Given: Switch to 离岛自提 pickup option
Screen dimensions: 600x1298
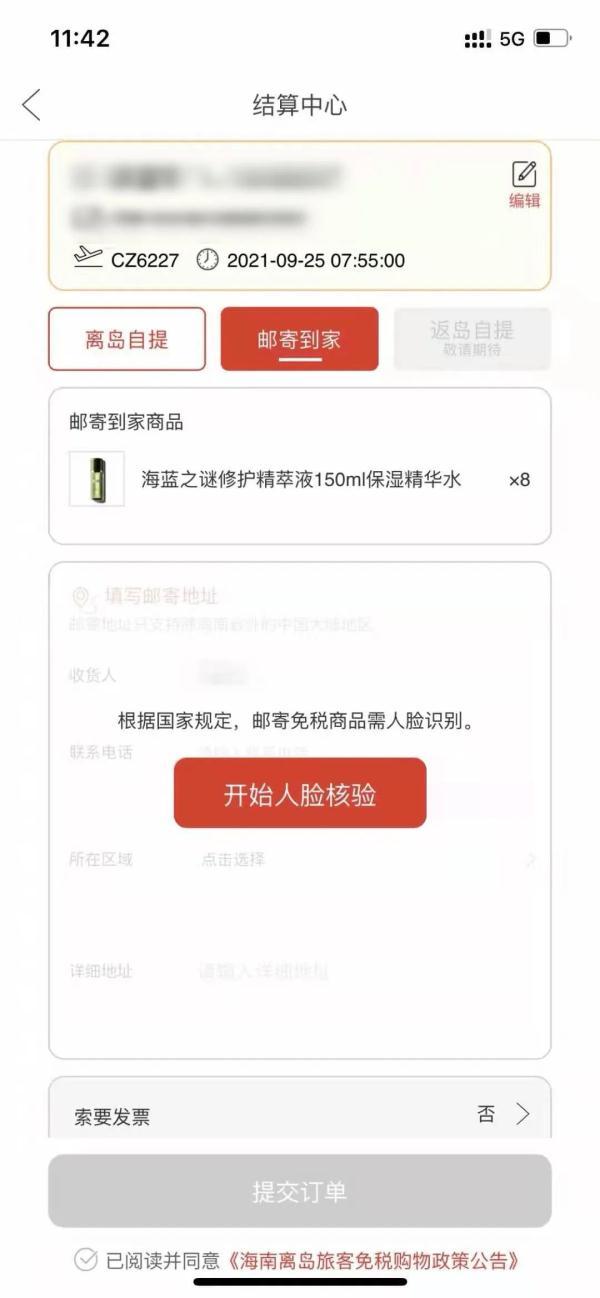Looking at the screenshot, I should click(x=127, y=339).
